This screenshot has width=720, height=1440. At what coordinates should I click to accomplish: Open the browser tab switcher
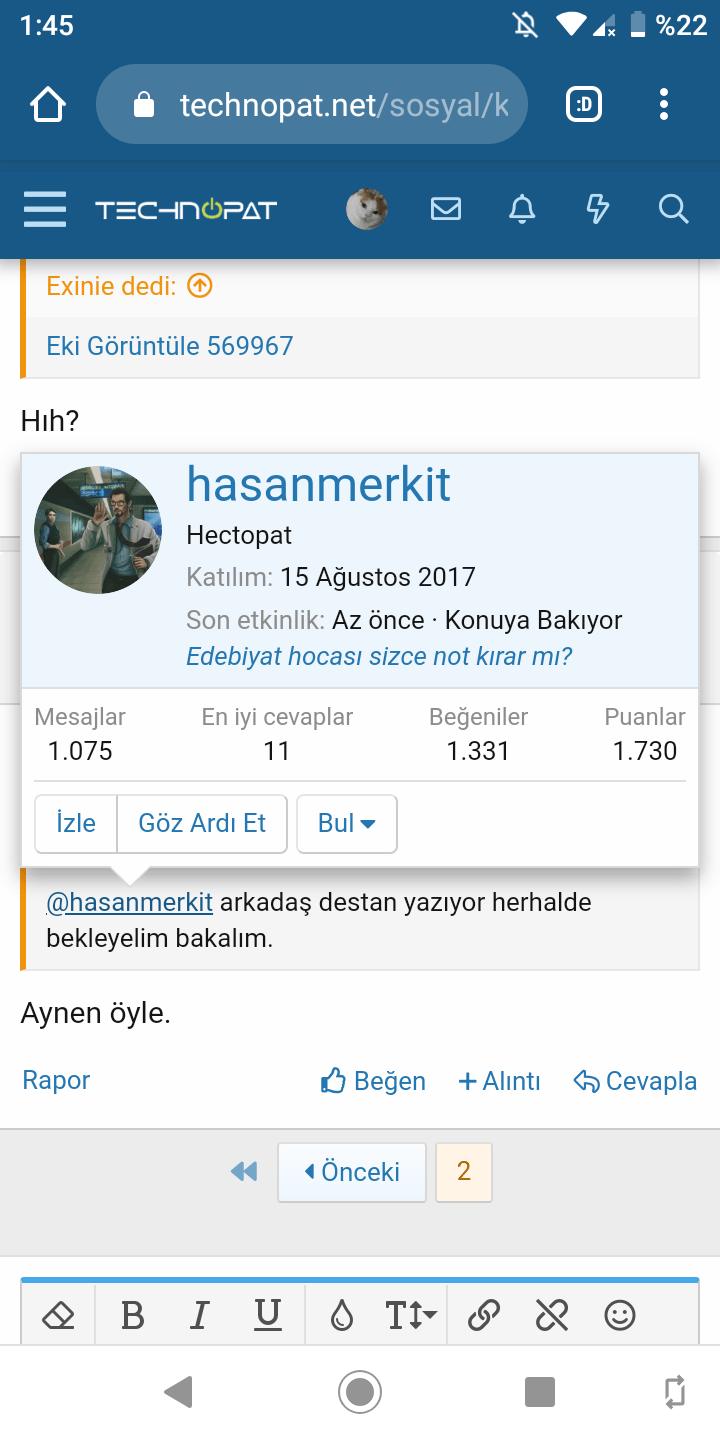point(584,105)
